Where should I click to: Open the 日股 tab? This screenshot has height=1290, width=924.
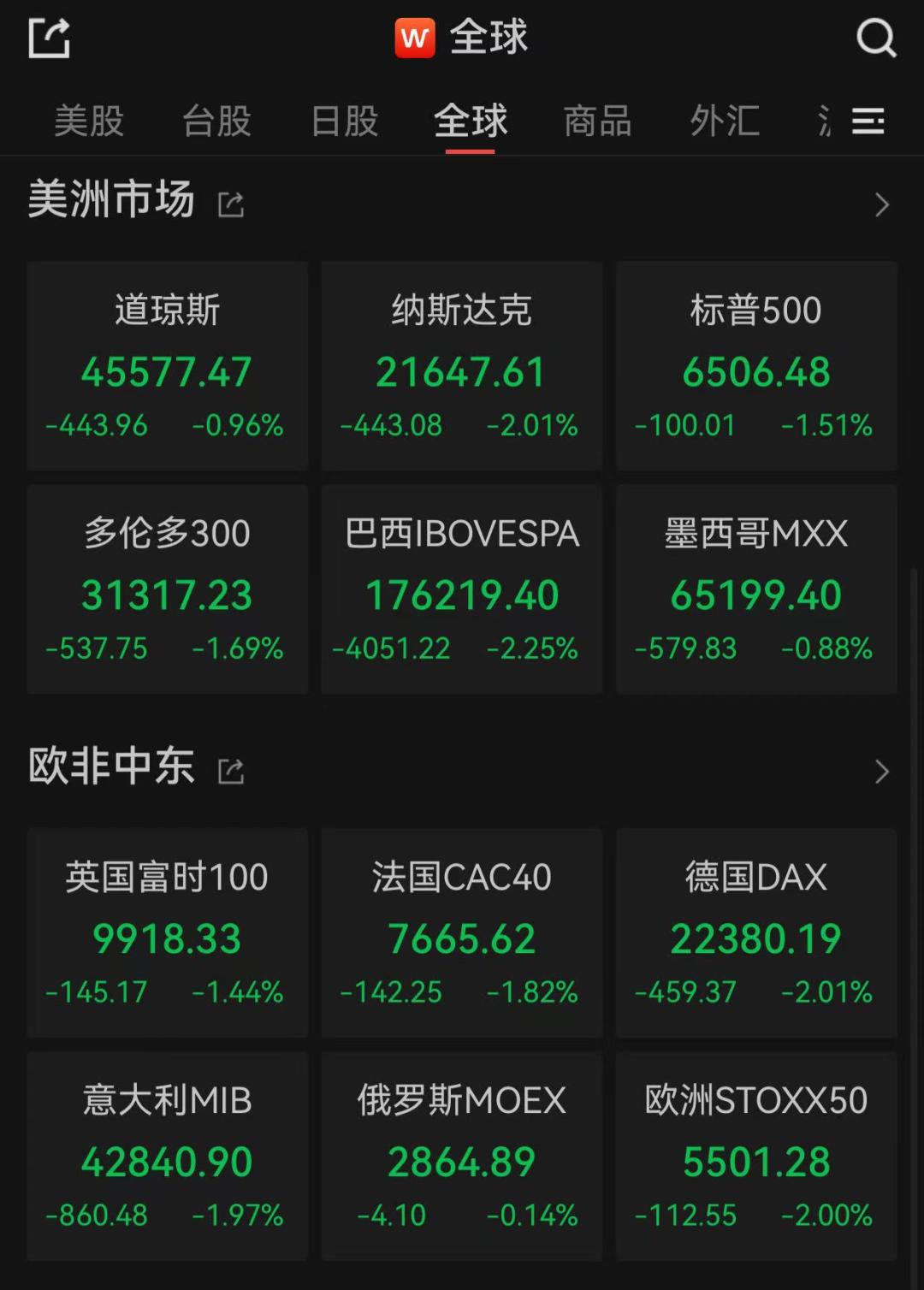pyautogui.click(x=344, y=122)
